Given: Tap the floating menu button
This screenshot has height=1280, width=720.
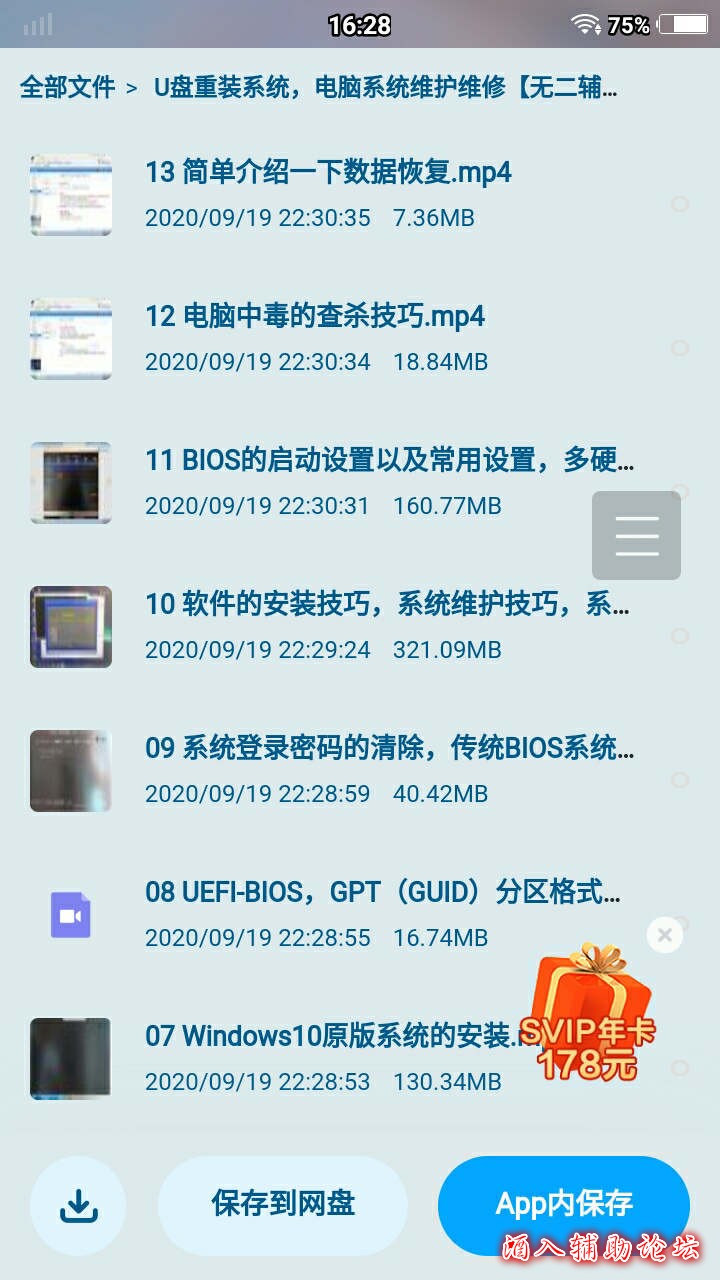Looking at the screenshot, I should click(x=636, y=536).
